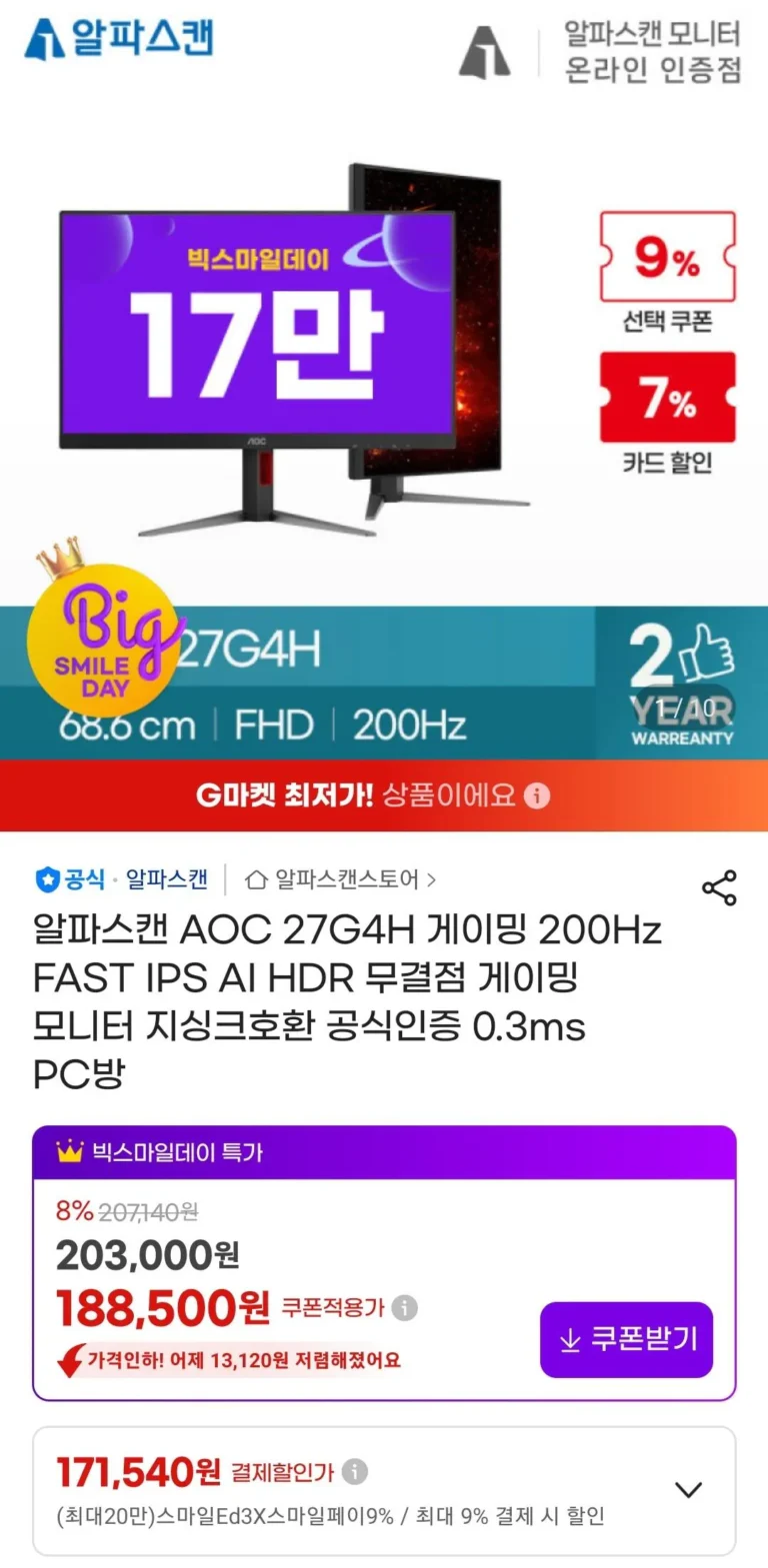Image resolution: width=768 pixels, height=1568 pixels.
Task: Open info icon next to 결제할인가
Action: pyautogui.click(x=355, y=1471)
